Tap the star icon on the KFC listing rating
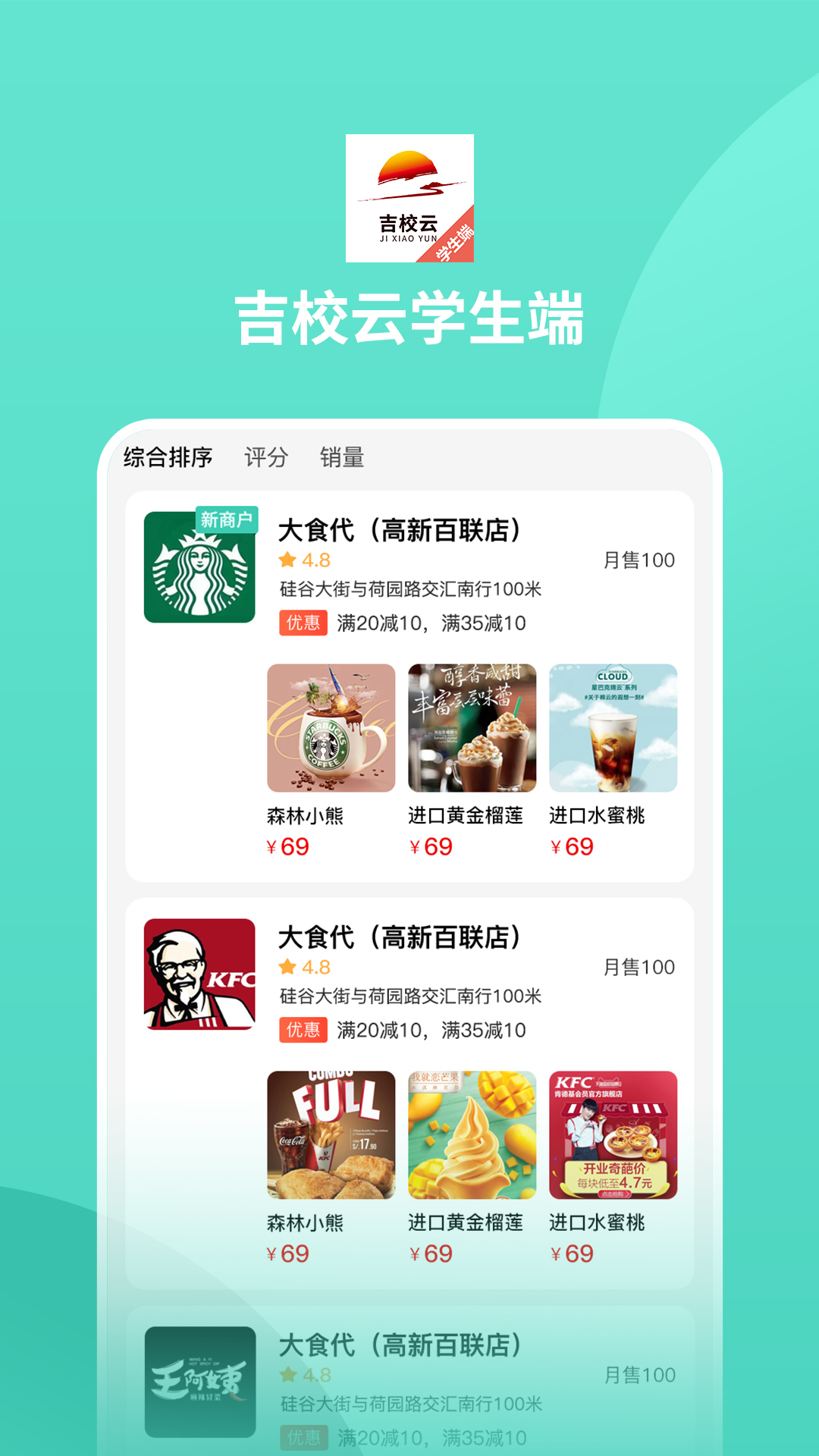Screen dimensions: 819x1456 point(287,968)
